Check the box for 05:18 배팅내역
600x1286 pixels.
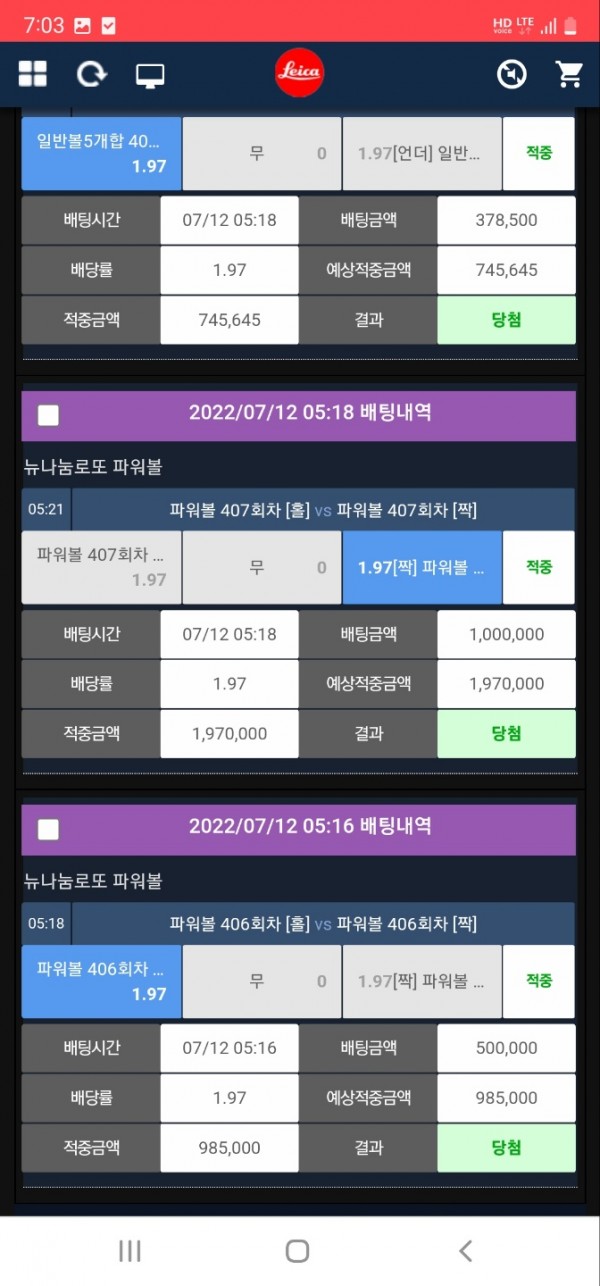point(48,415)
